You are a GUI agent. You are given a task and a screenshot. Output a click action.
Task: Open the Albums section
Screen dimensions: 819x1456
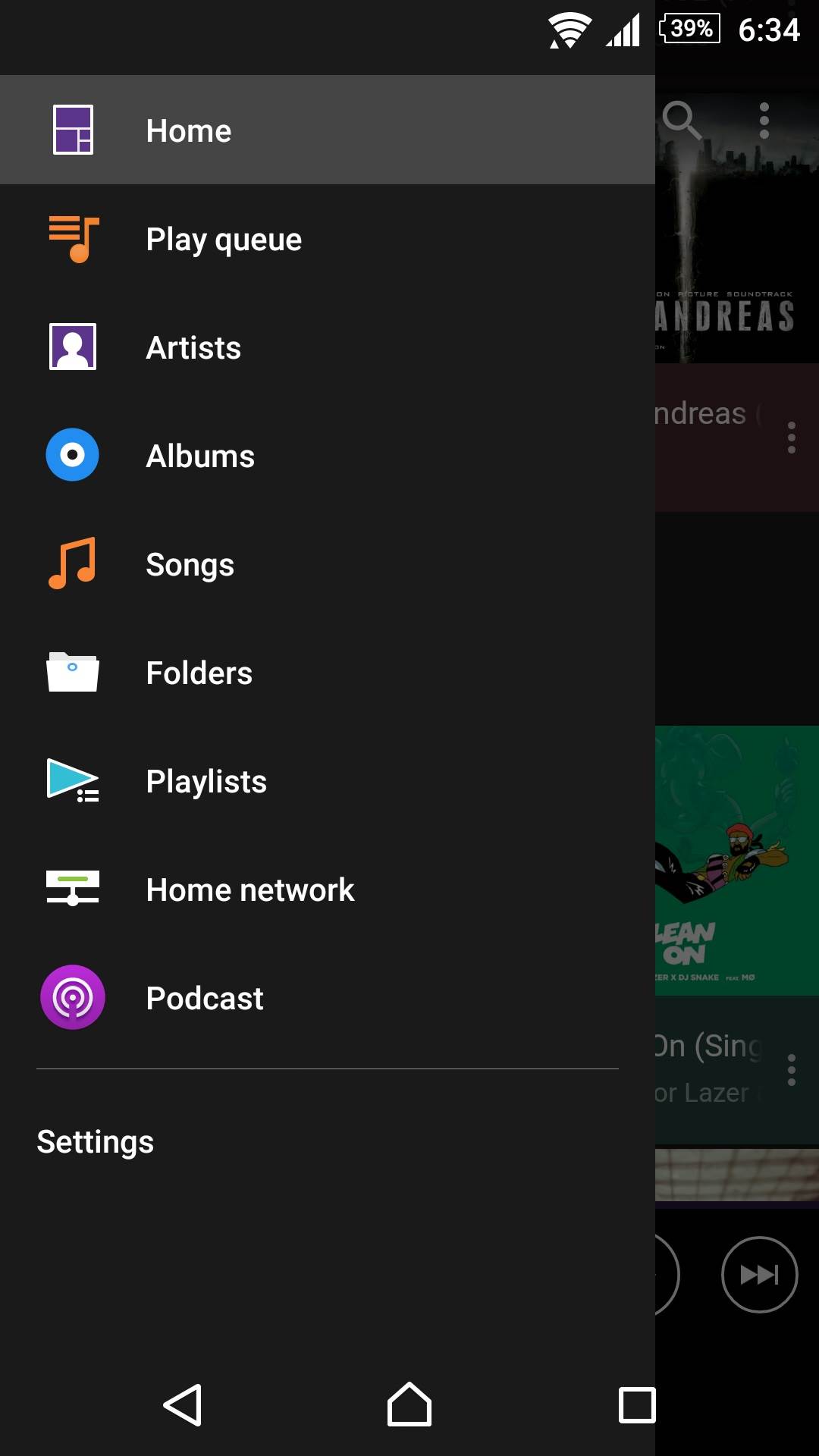200,457
